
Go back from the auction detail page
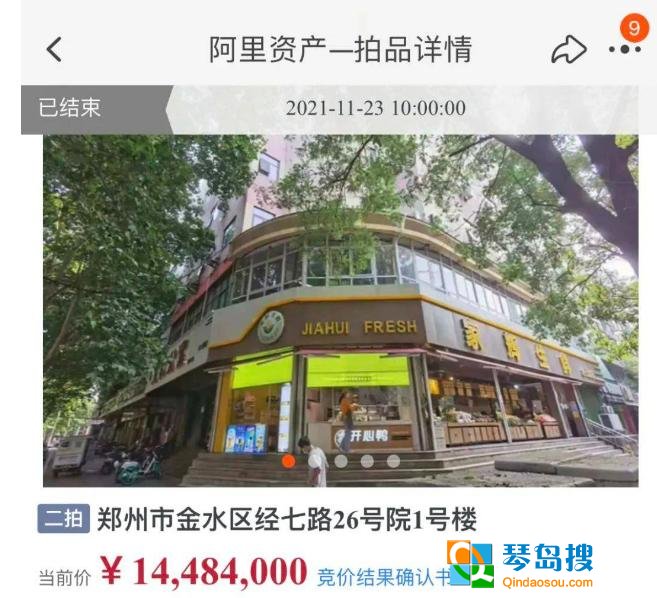[54, 49]
